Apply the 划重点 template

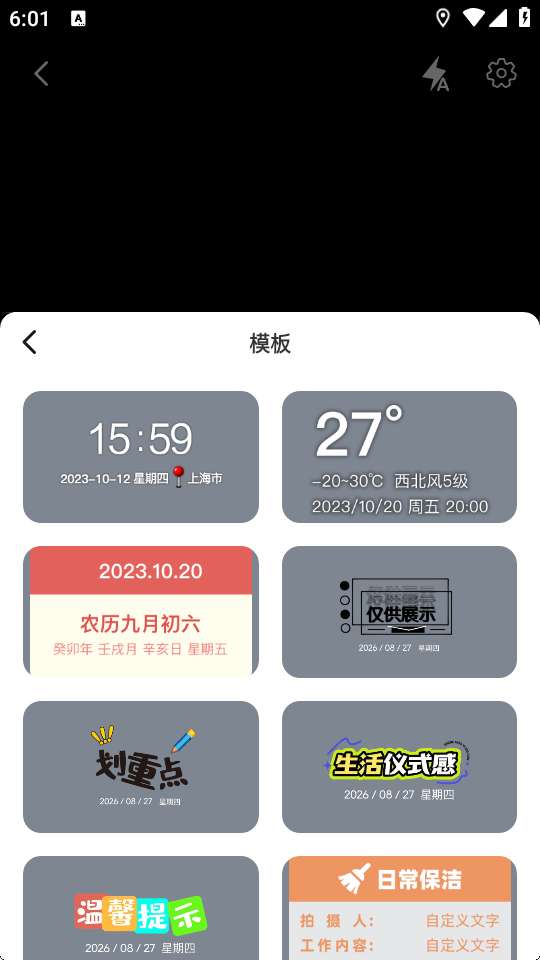click(x=141, y=767)
